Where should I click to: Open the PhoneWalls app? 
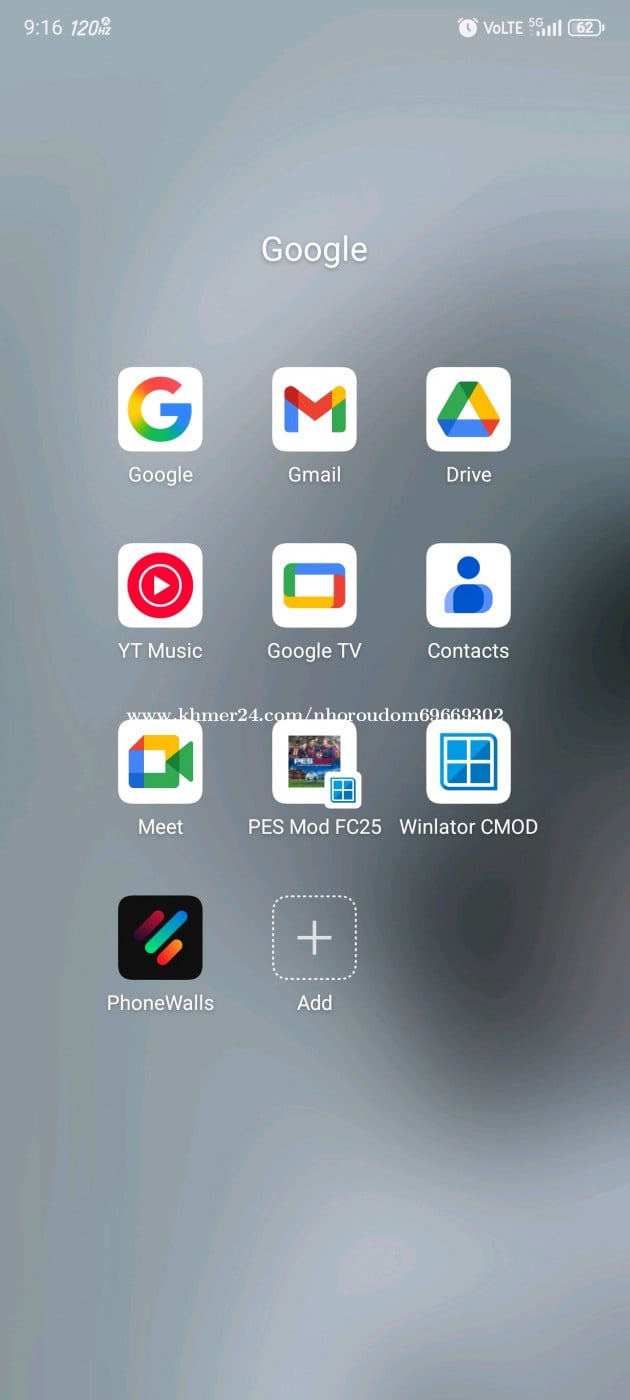pos(160,937)
